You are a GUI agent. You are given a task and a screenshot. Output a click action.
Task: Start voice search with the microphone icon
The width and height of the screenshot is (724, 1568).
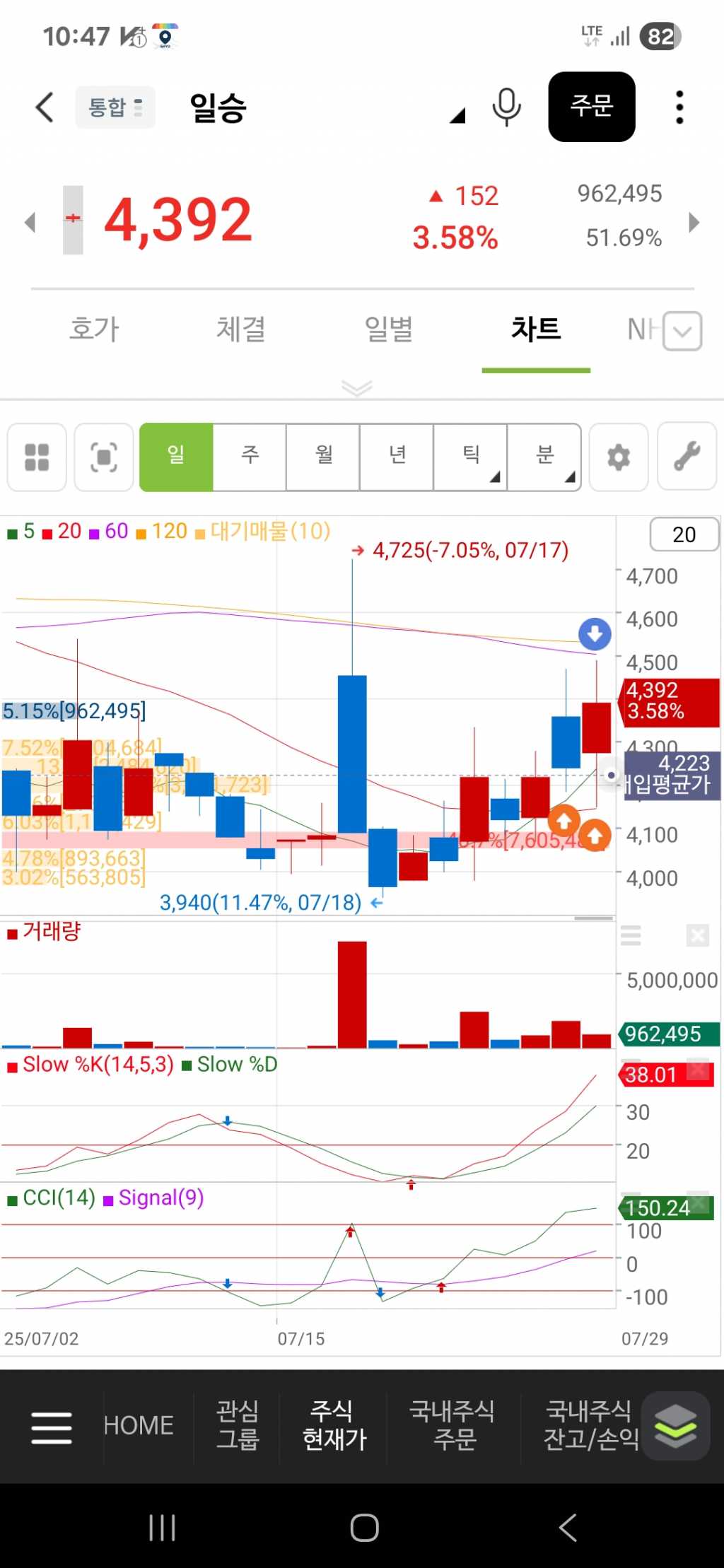506,107
